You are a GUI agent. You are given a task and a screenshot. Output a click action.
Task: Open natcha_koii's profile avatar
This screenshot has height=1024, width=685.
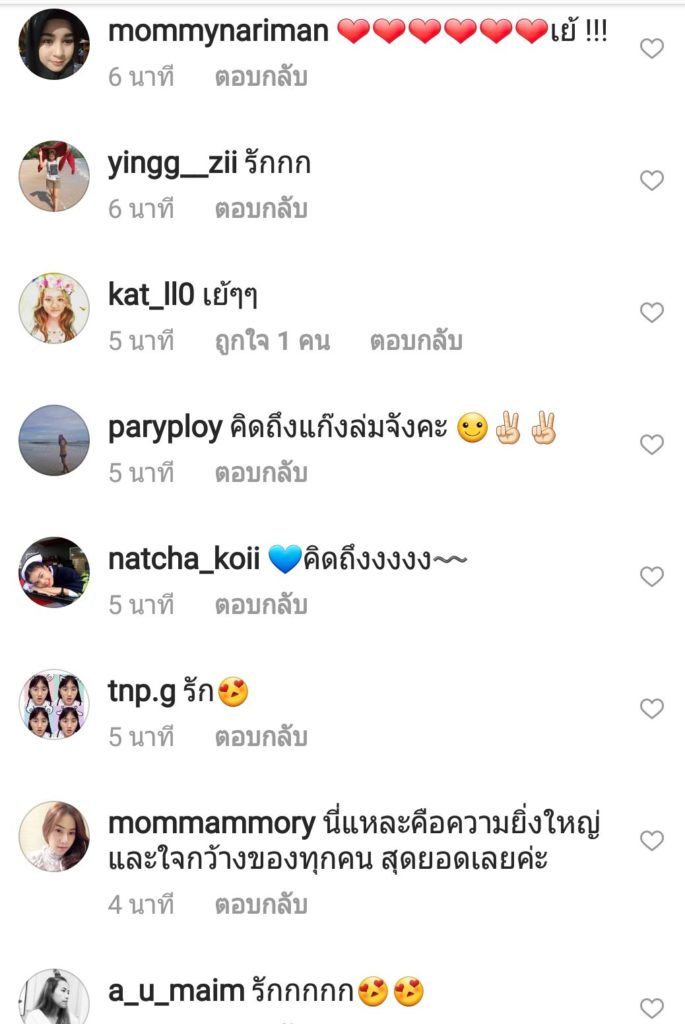[54, 572]
